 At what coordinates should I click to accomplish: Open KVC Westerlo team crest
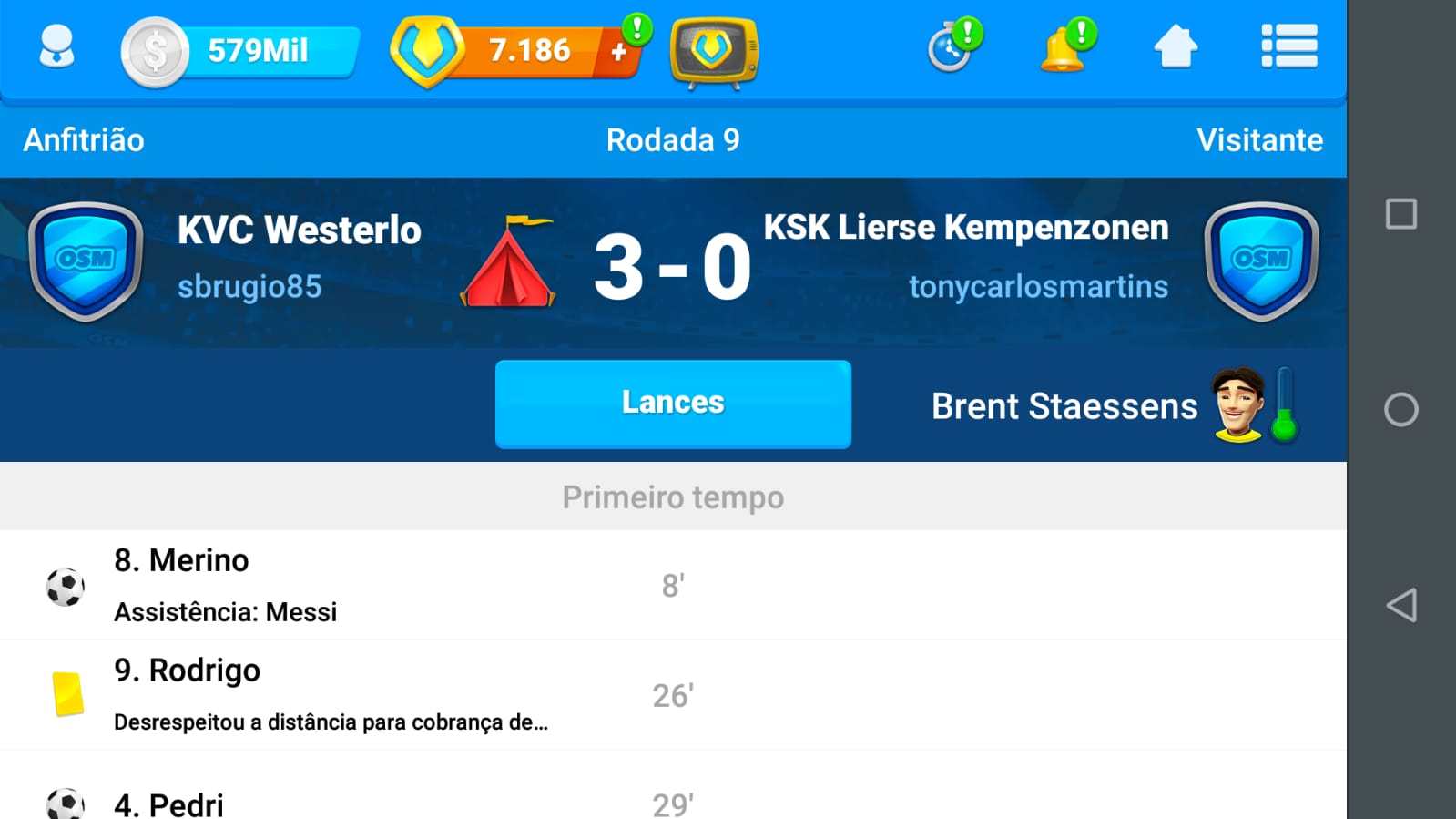coord(86,261)
